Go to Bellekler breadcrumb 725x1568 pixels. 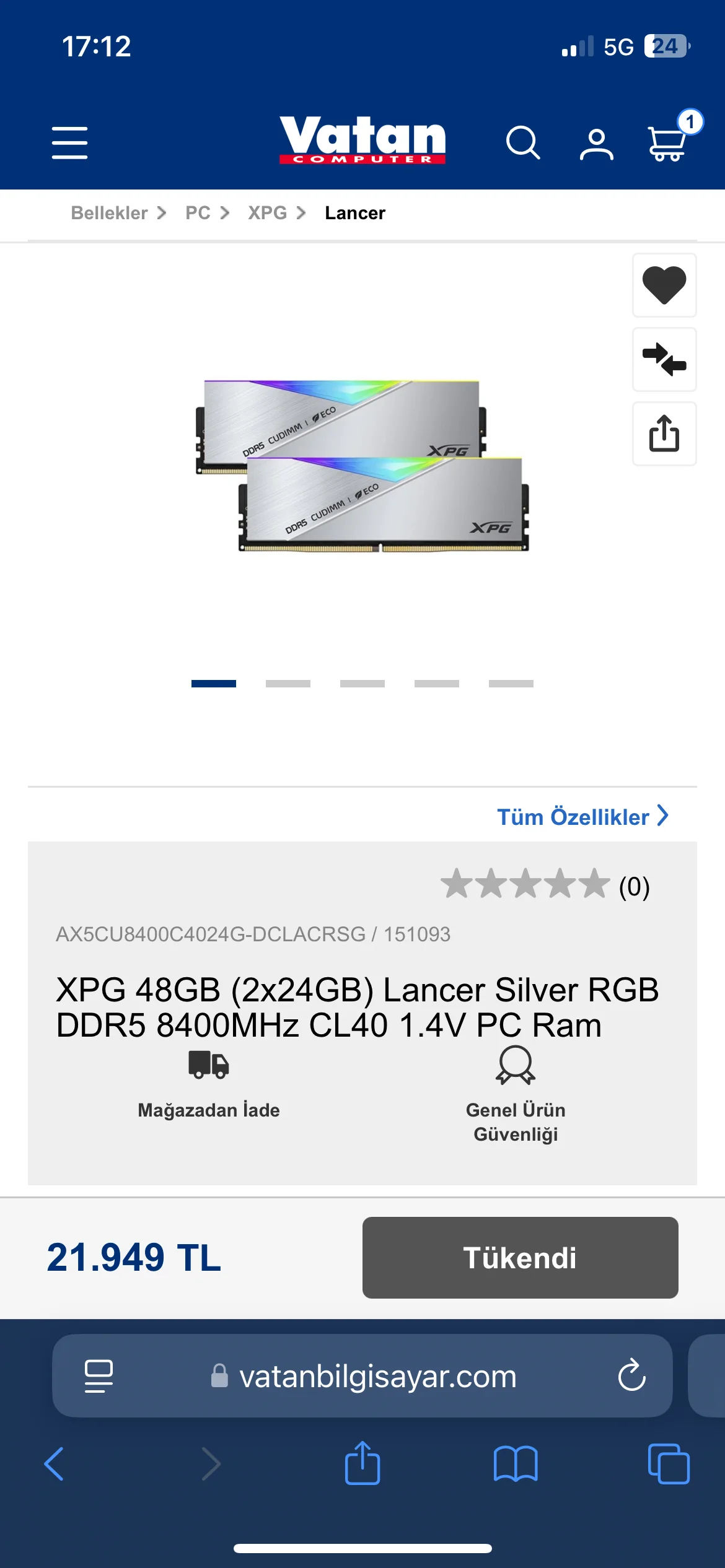[110, 213]
